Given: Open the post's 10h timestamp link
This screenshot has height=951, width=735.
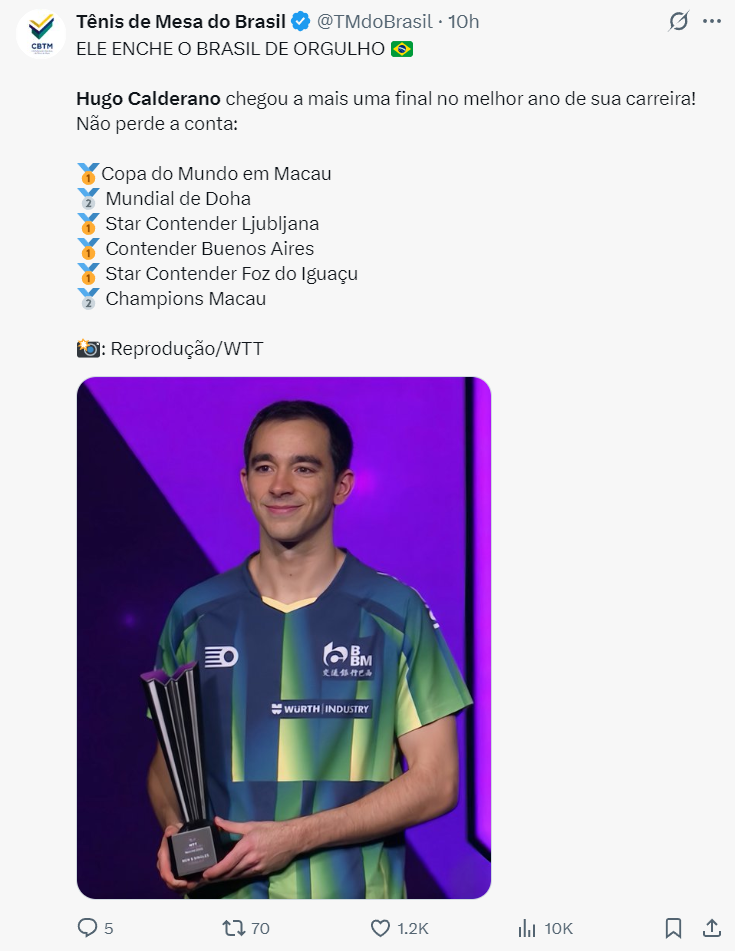Looking at the screenshot, I should point(464,22).
